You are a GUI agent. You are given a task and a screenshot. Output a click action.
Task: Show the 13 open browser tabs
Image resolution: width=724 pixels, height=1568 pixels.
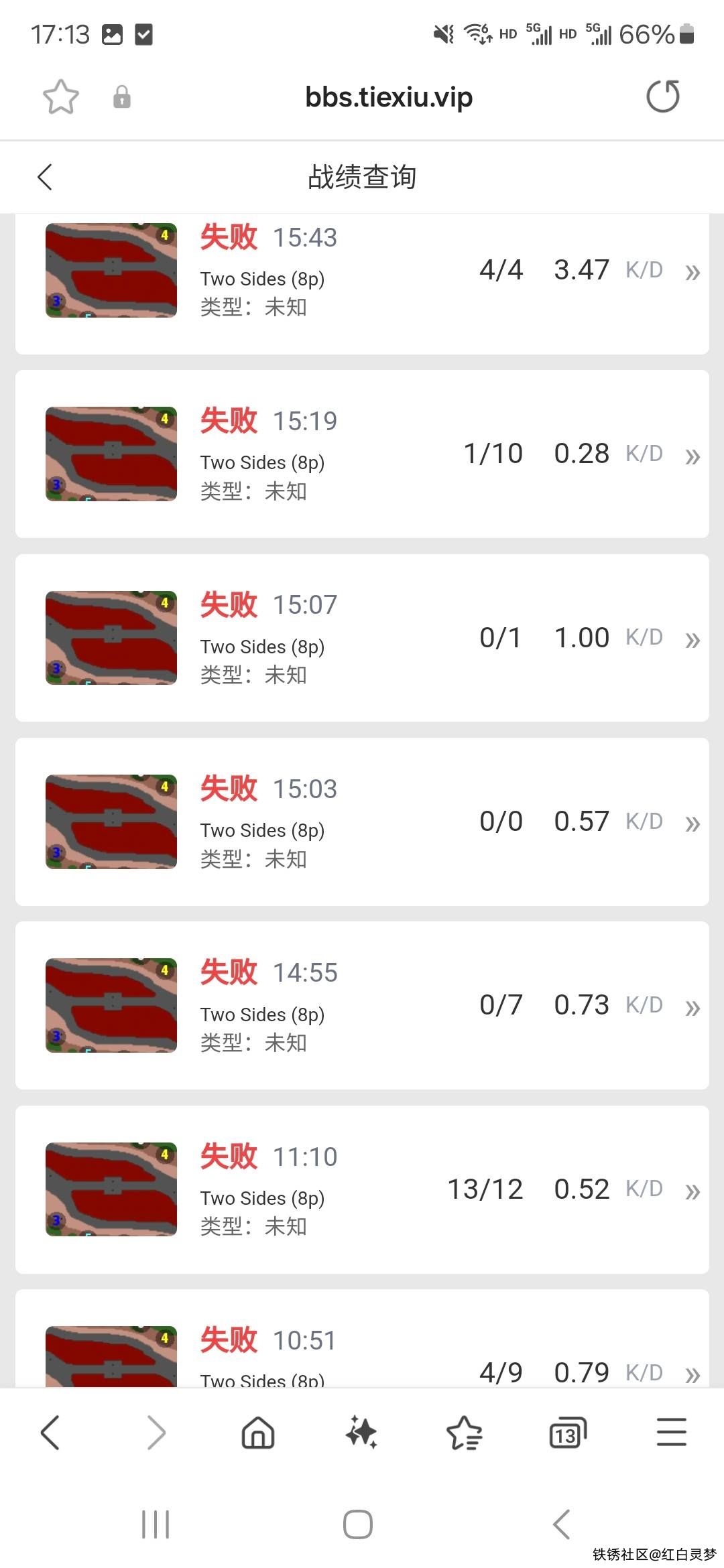[x=567, y=1433]
